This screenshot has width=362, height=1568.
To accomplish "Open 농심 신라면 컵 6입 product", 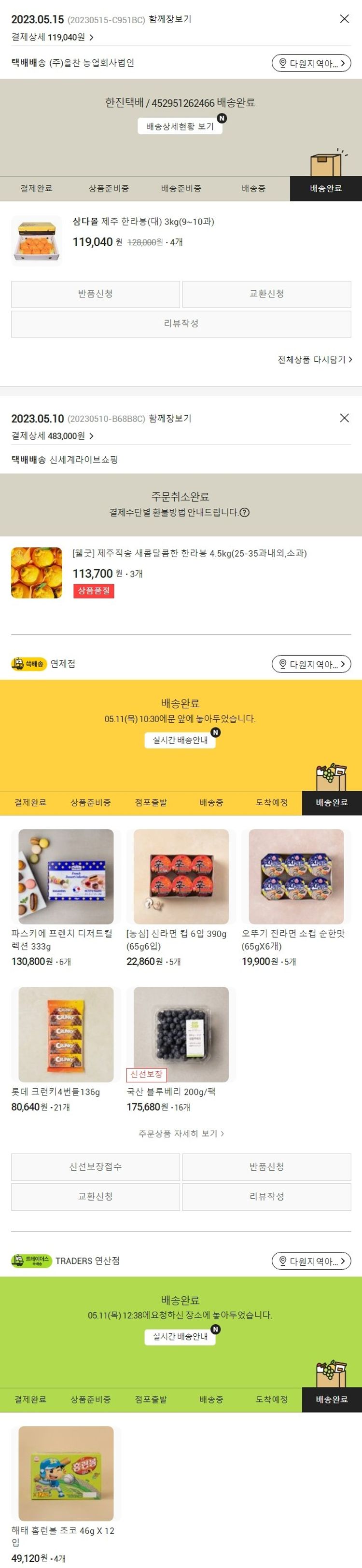I will pyautogui.click(x=181, y=877).
